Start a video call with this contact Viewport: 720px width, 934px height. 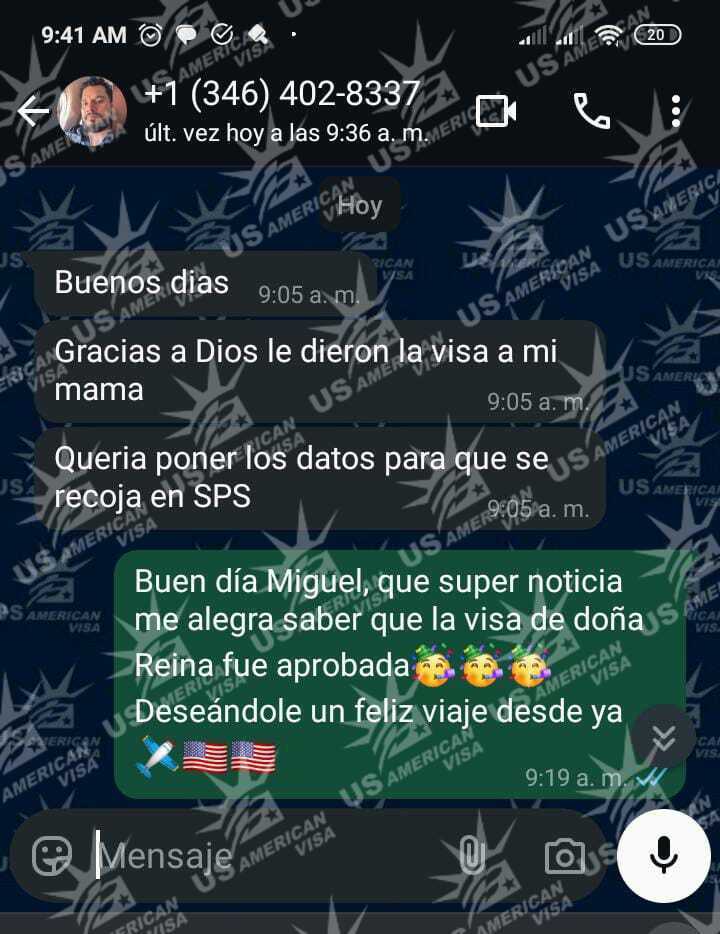[x=496, y=111]
